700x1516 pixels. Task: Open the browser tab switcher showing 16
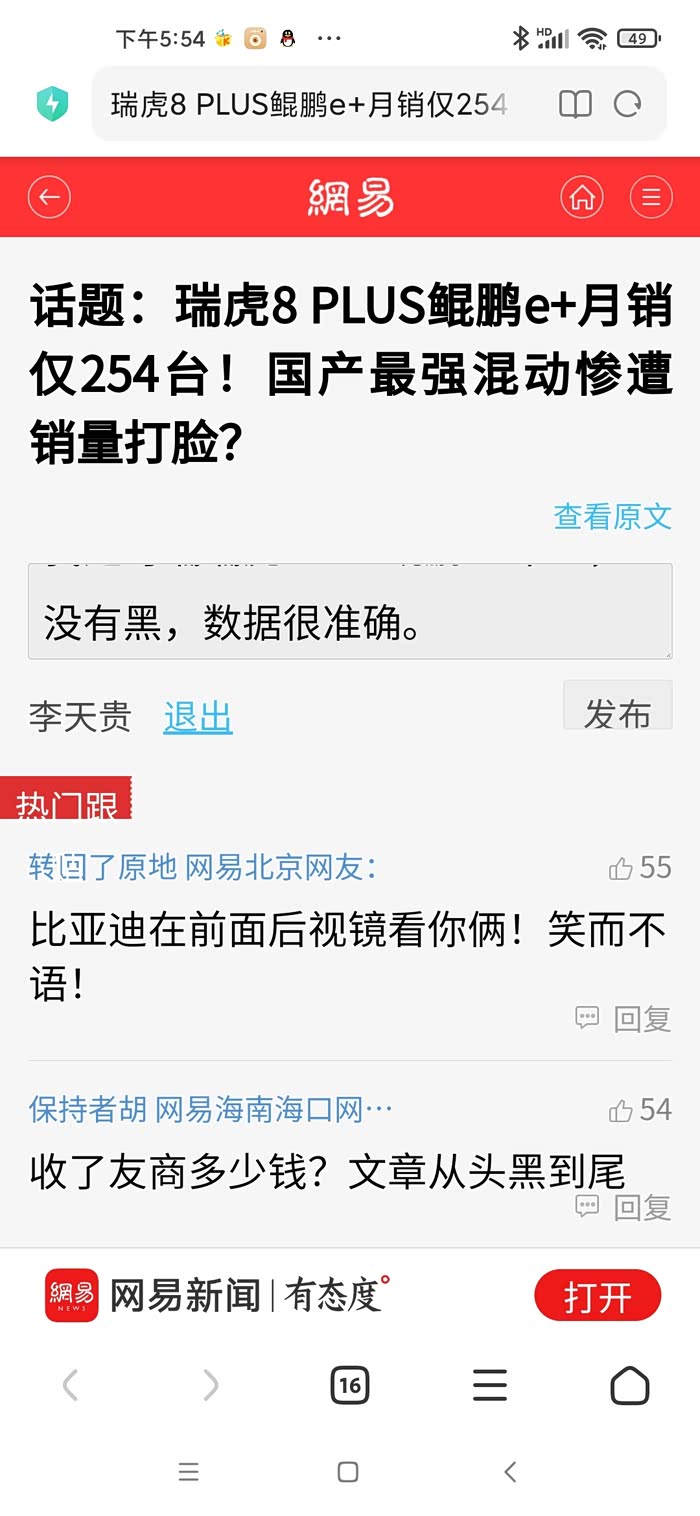pyautogui.click(x=349, y=1385)
